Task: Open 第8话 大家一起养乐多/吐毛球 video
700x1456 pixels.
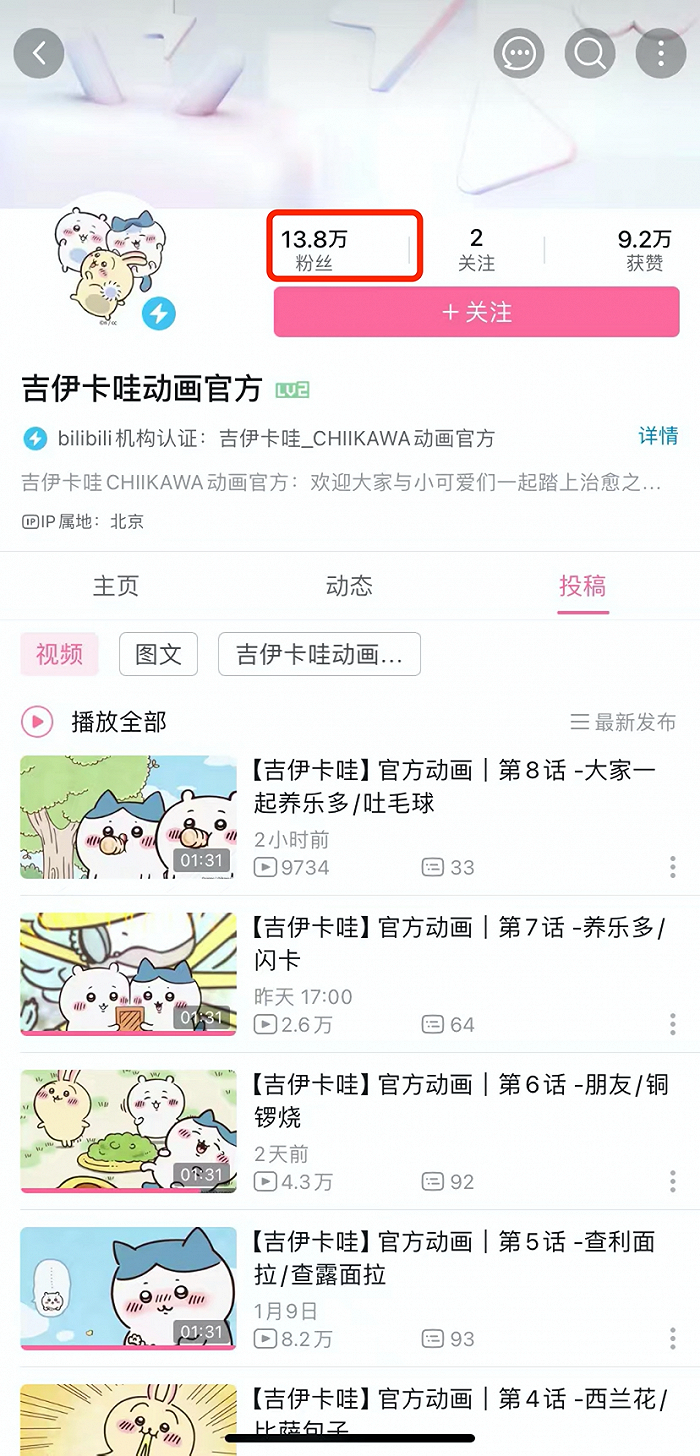Action: (x=450, y=786)
